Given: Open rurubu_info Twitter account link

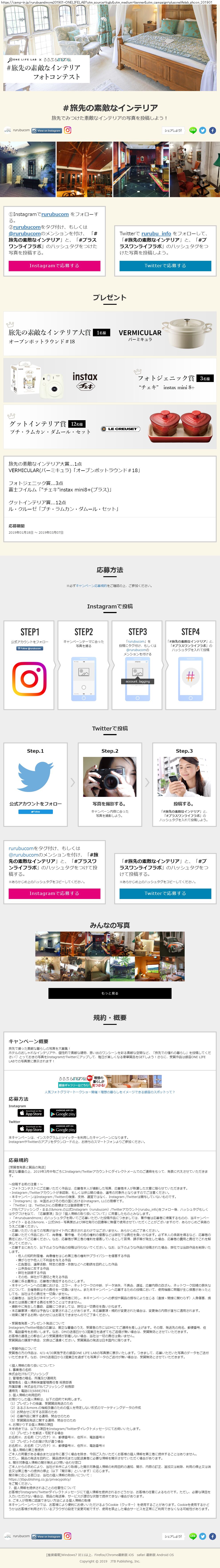Looking at the screenshot, I should [156, 233].
